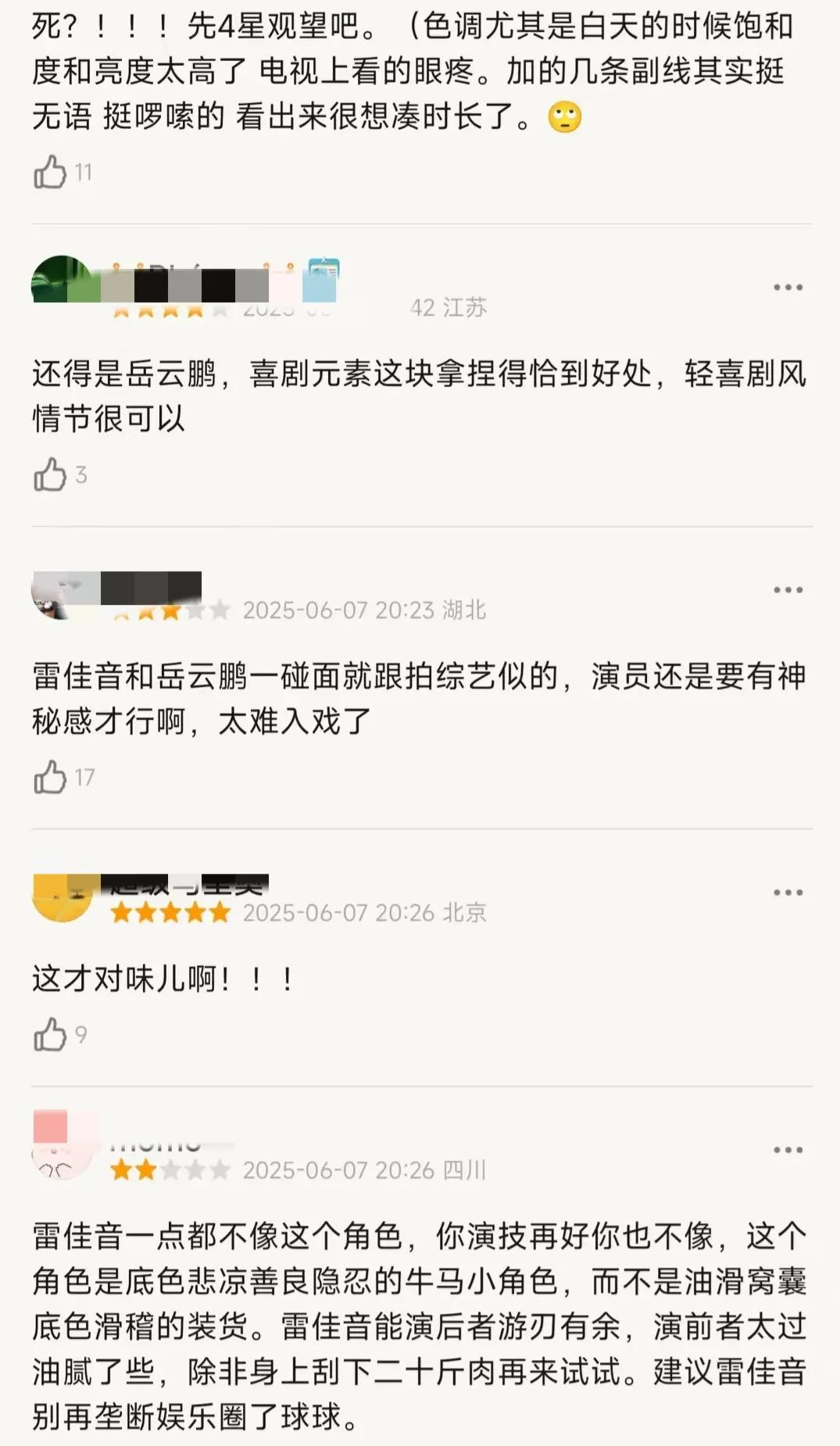View the 北京 commenter's avatar profile

pyautogui.click(x=63, y=897)
